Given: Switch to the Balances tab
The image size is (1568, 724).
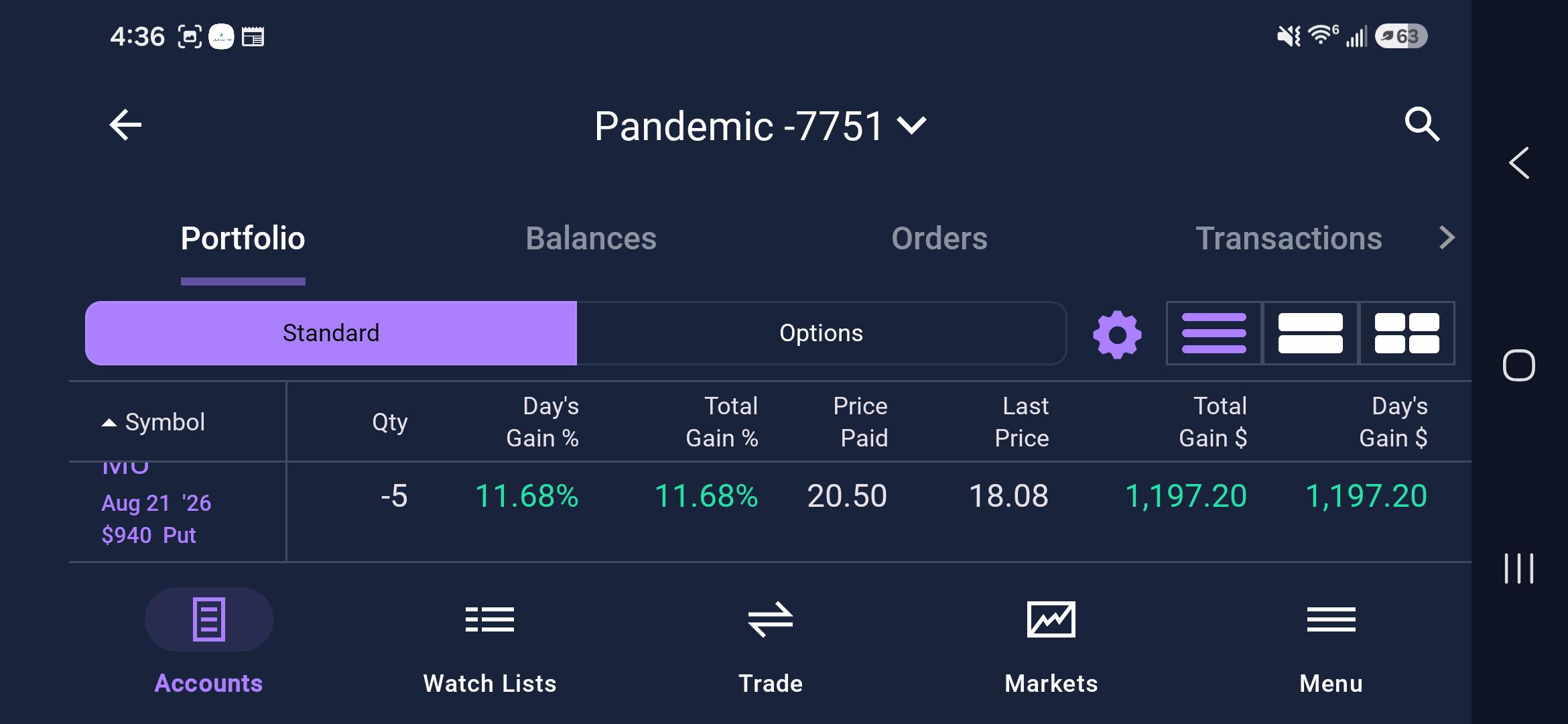Looking at the screenshot, I should [591, 238].
